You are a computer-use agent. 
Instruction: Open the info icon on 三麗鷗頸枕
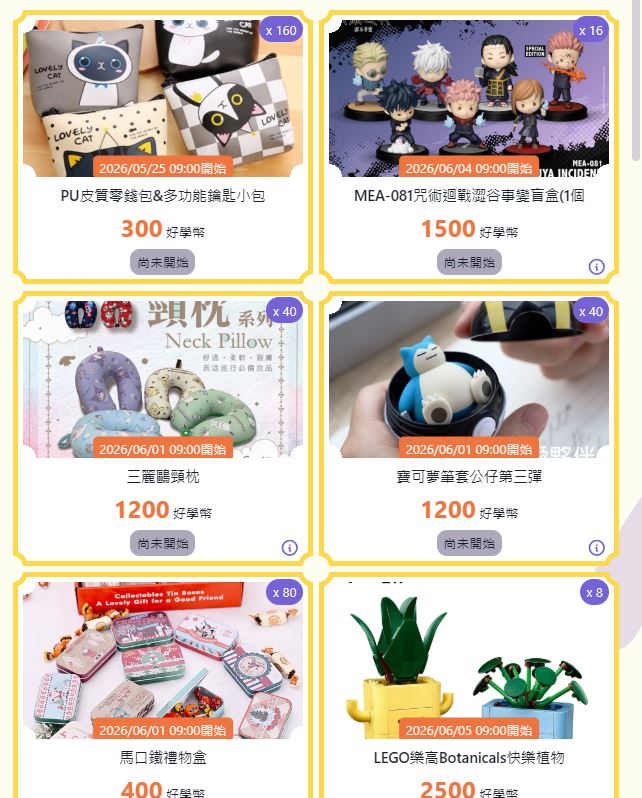click(x=290, y=547)
